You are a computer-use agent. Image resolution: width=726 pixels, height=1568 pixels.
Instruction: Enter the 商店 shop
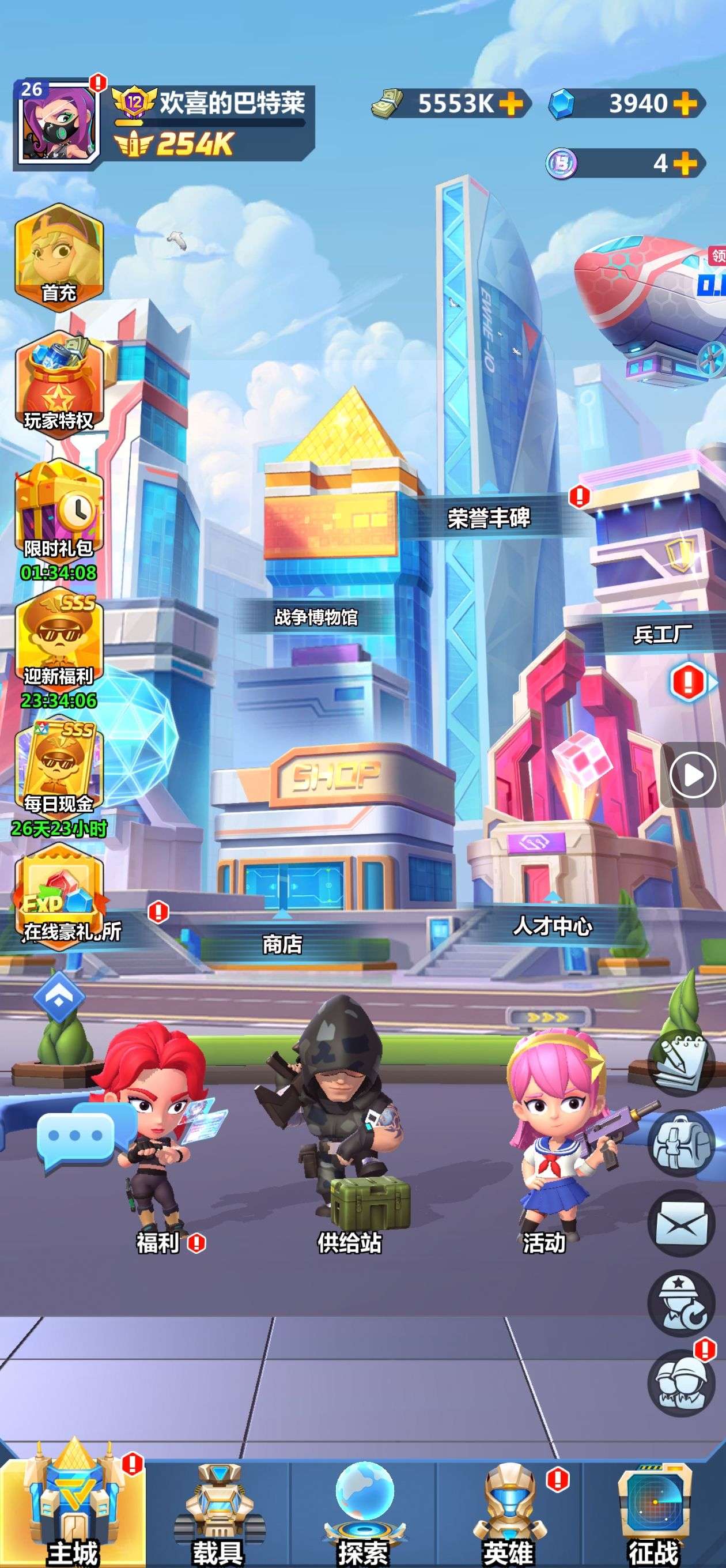tap(282, 944)
